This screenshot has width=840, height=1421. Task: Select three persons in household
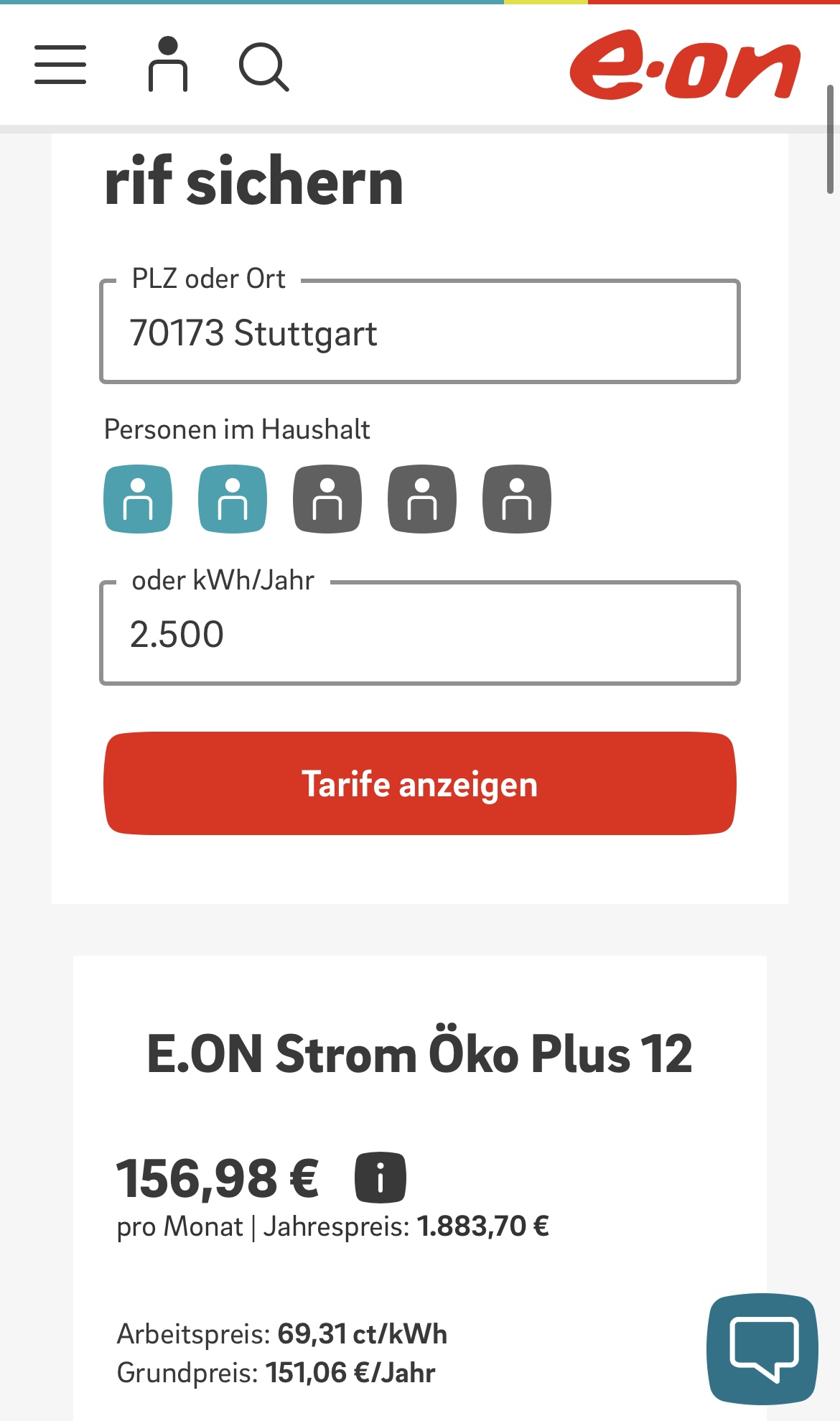[x=327, y=500]
